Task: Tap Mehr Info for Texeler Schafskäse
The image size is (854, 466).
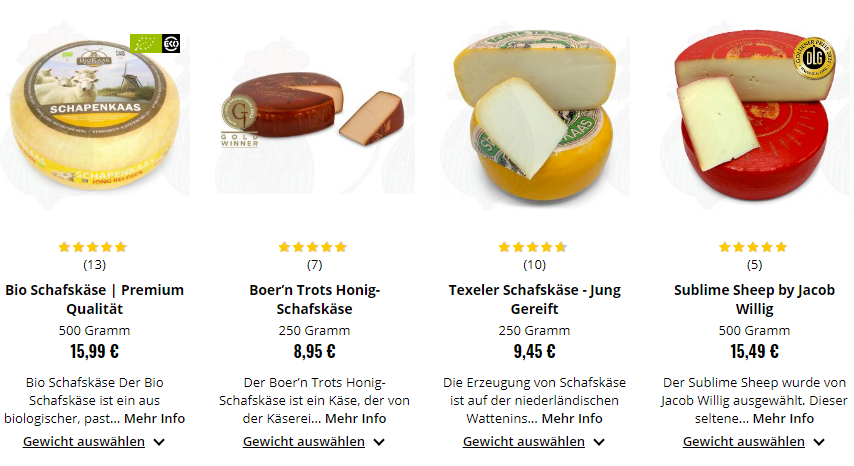Action: (x=572, y=418)
